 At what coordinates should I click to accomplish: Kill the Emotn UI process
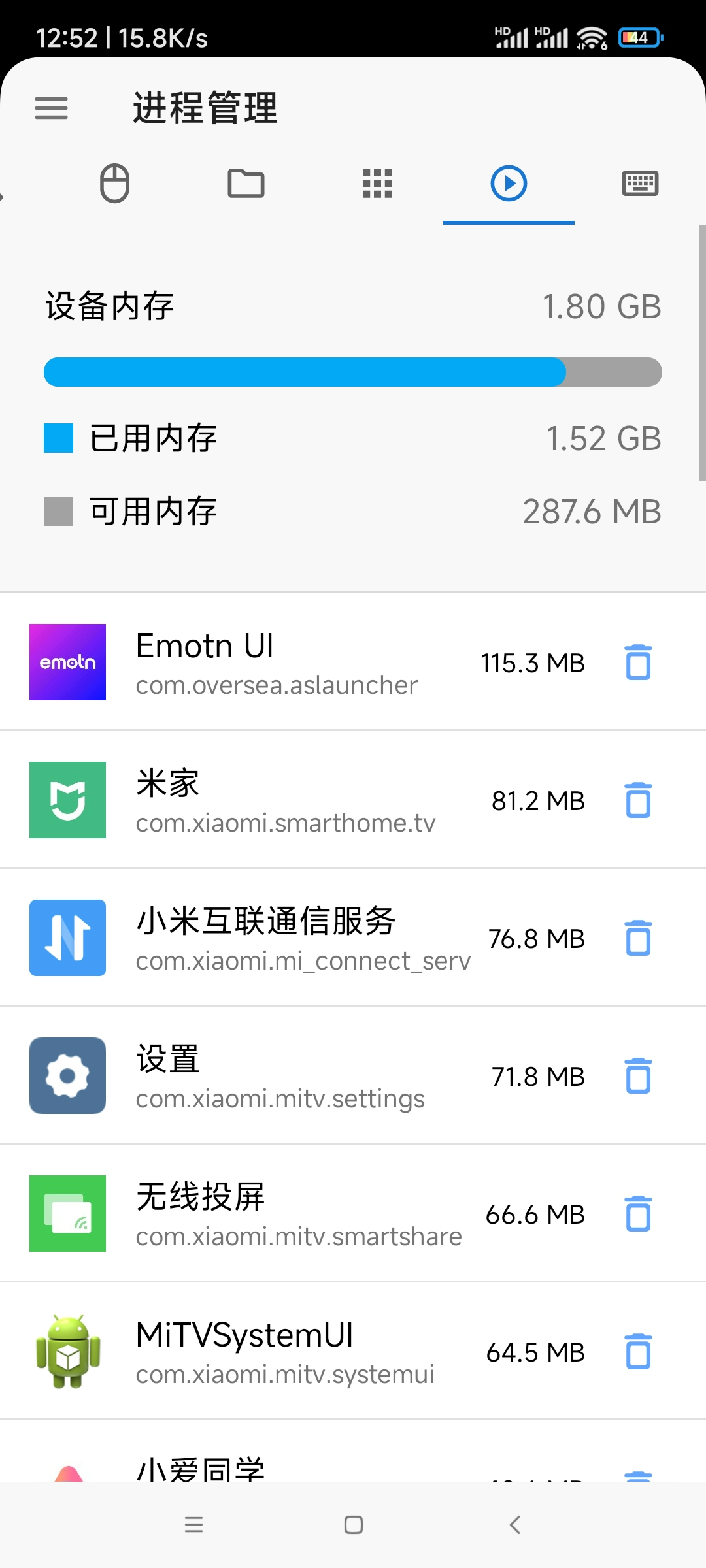pyautogui.click(x=638, y=662)
